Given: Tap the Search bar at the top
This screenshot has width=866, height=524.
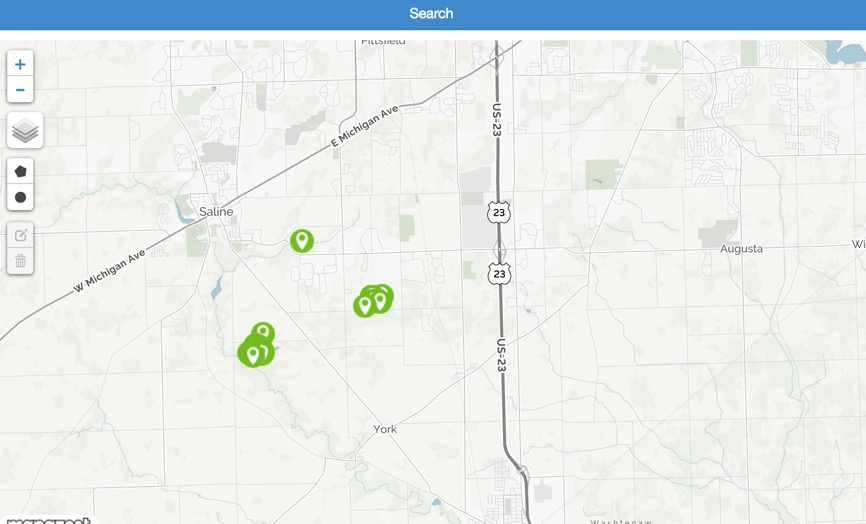Looking at the screenshot, I should tap(432, 14).
